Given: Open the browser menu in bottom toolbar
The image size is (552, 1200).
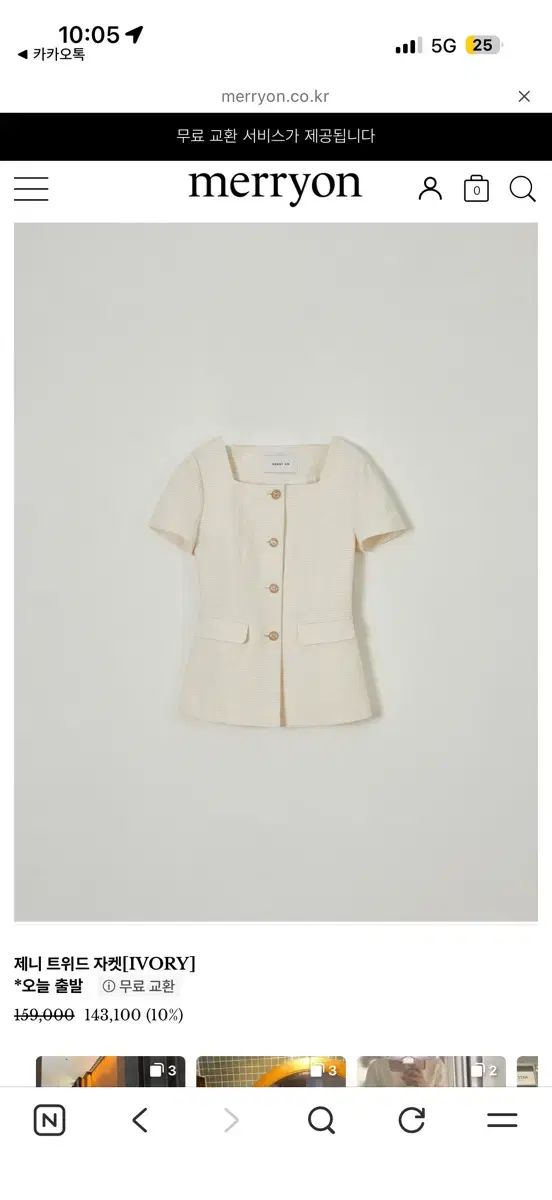Looking at the screenshot, I should (502, 1120).
